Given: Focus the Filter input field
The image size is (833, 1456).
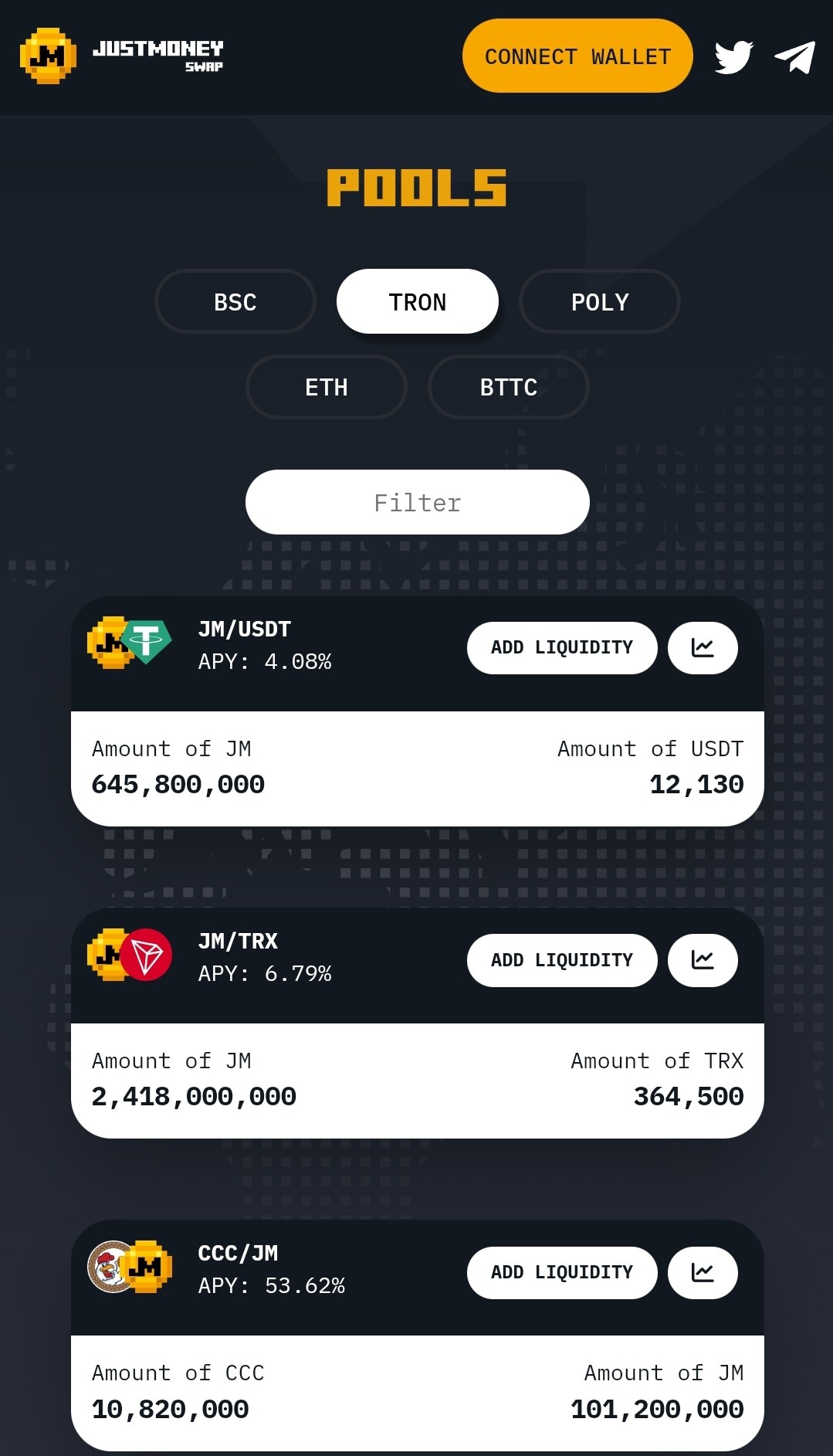Looking at the screenshot, I should click(x=417, y=503).
